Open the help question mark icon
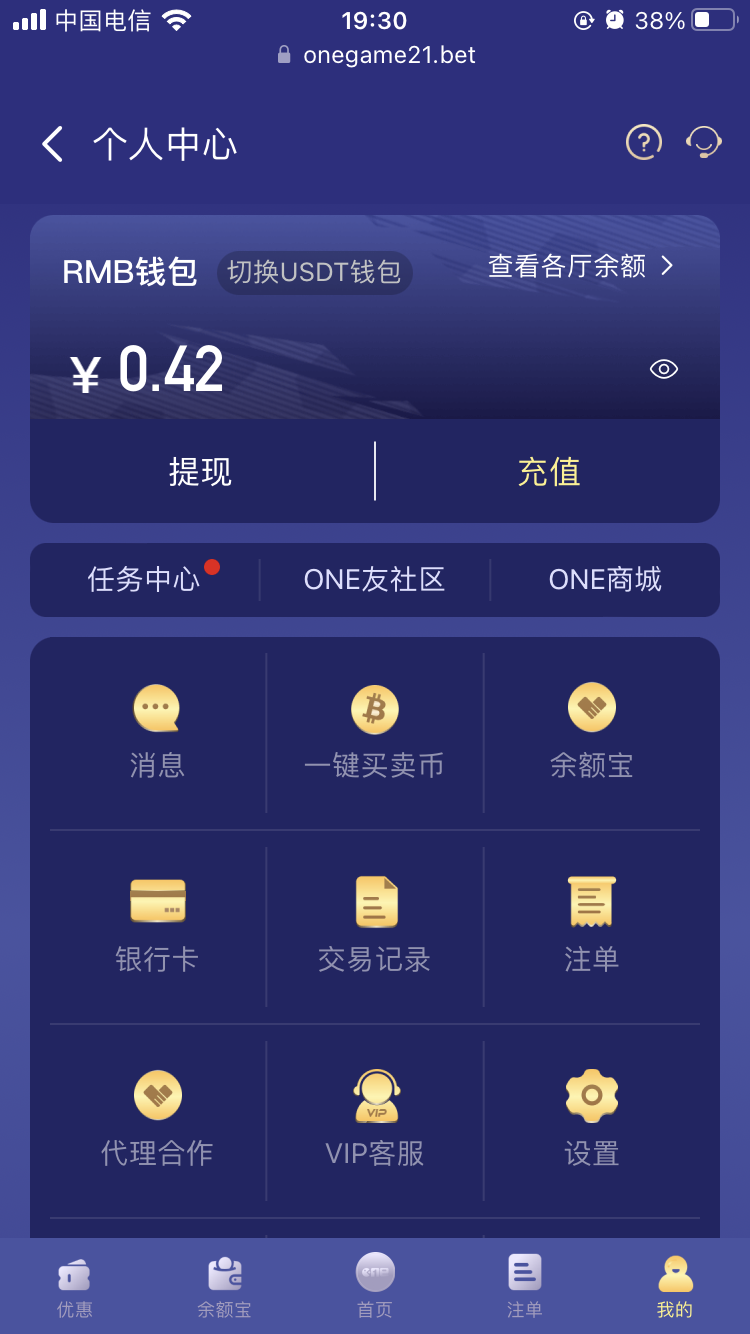 click(643, 143)
